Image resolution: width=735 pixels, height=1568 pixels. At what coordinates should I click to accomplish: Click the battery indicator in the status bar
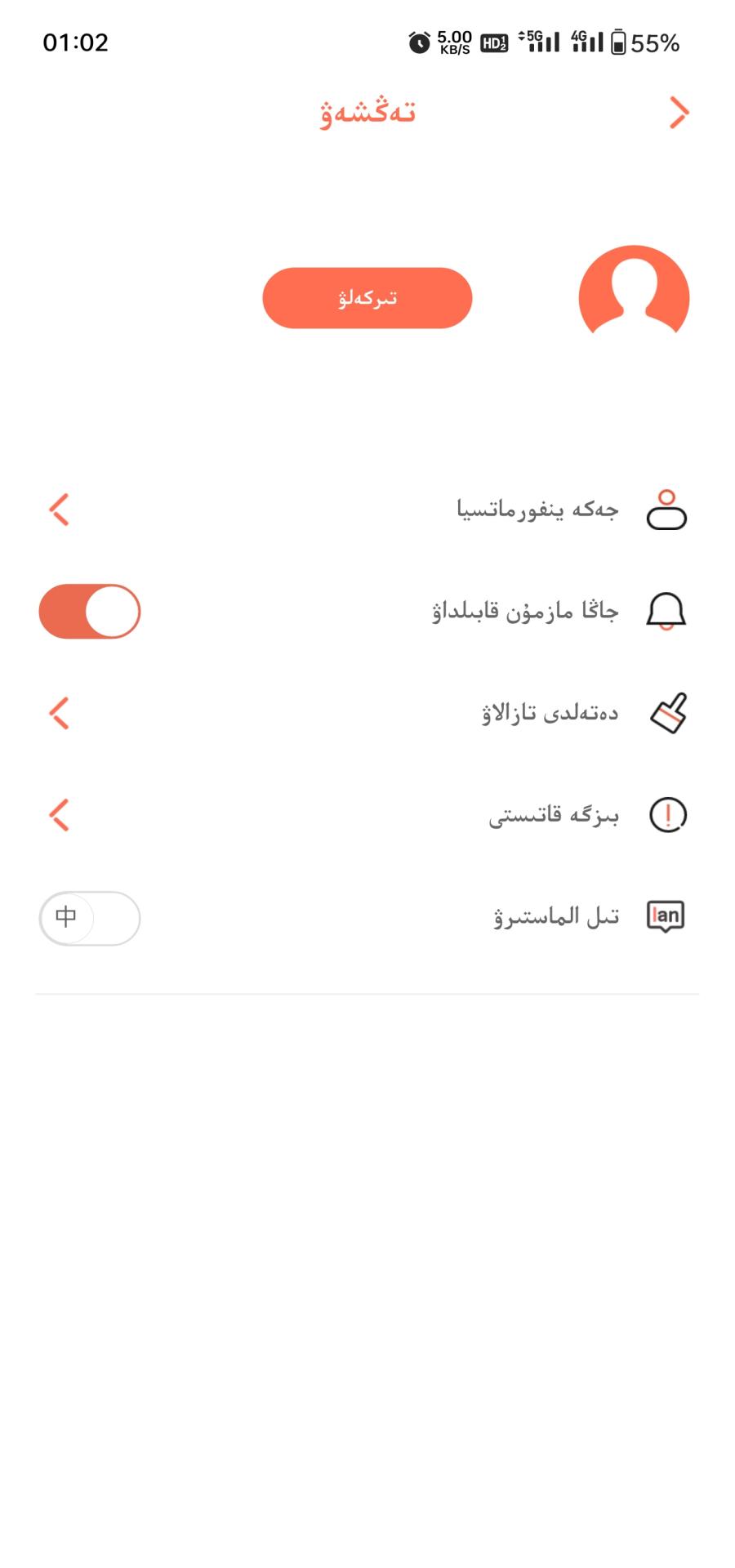pyautogui.click(x=620, y=42)
